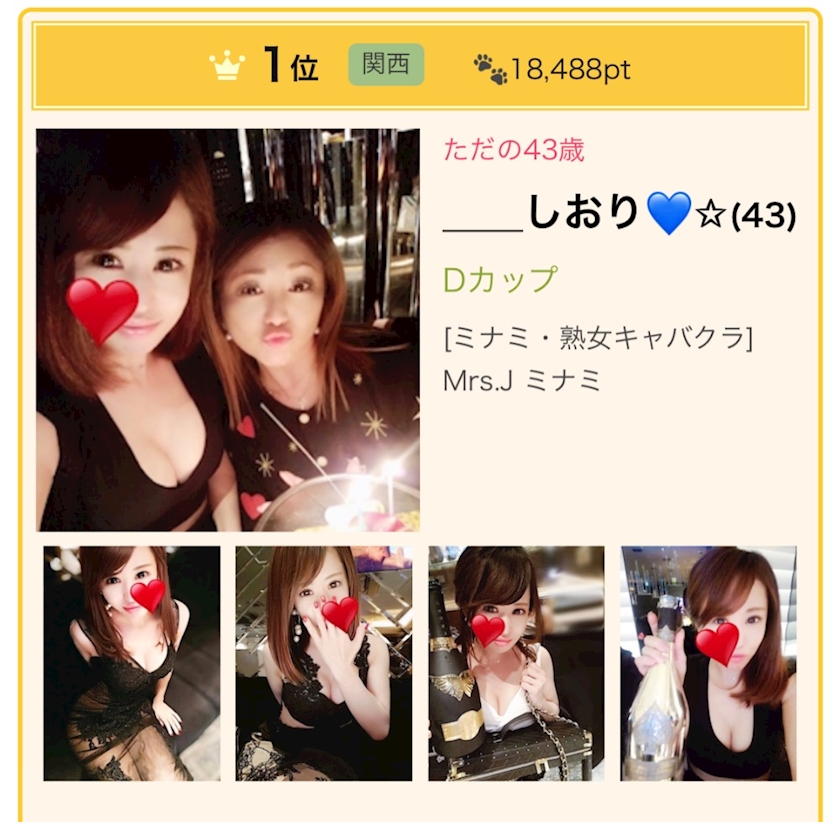
Task: View thumbnail with gold champagne bottle
Action: pyautogui.click(x=708, y=663)
